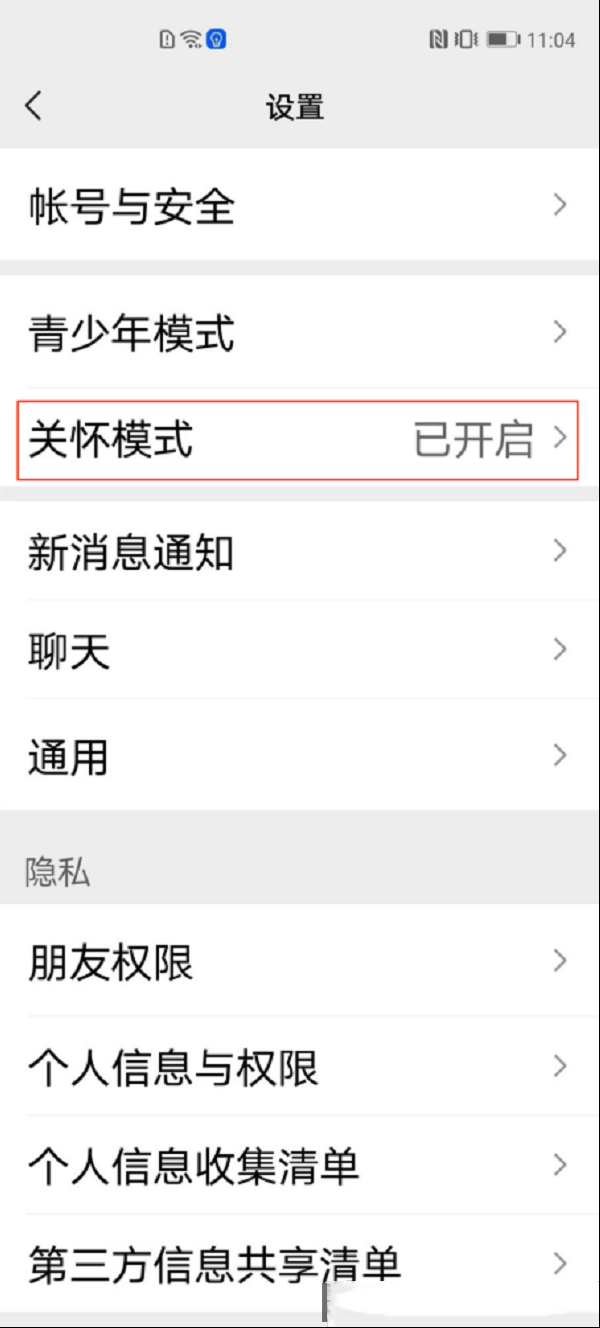The height and width of the screenshot is (1328, 600).
Task: View 个人信息收集清单
Action: coord(300,1165)
